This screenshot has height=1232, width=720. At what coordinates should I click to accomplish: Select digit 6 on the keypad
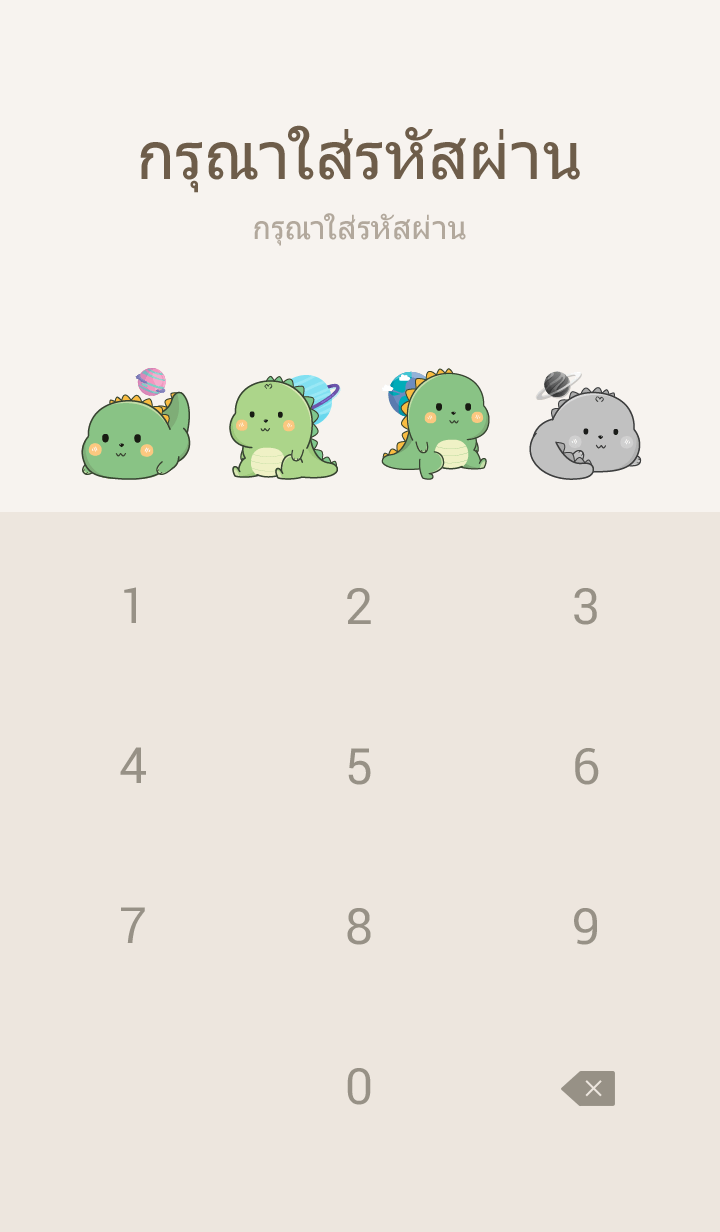586,767
